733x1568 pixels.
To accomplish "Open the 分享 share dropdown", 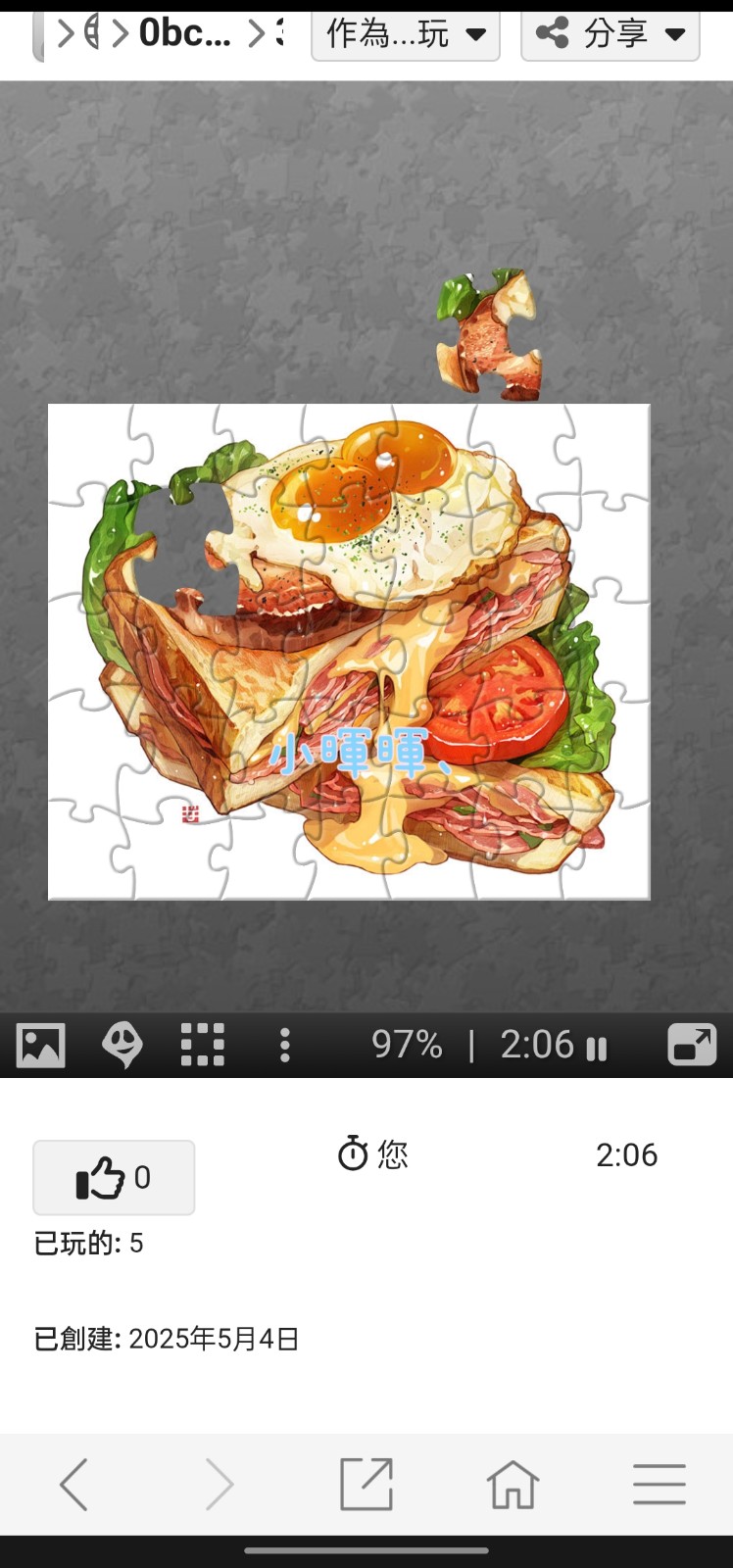I will click(610, 35).
